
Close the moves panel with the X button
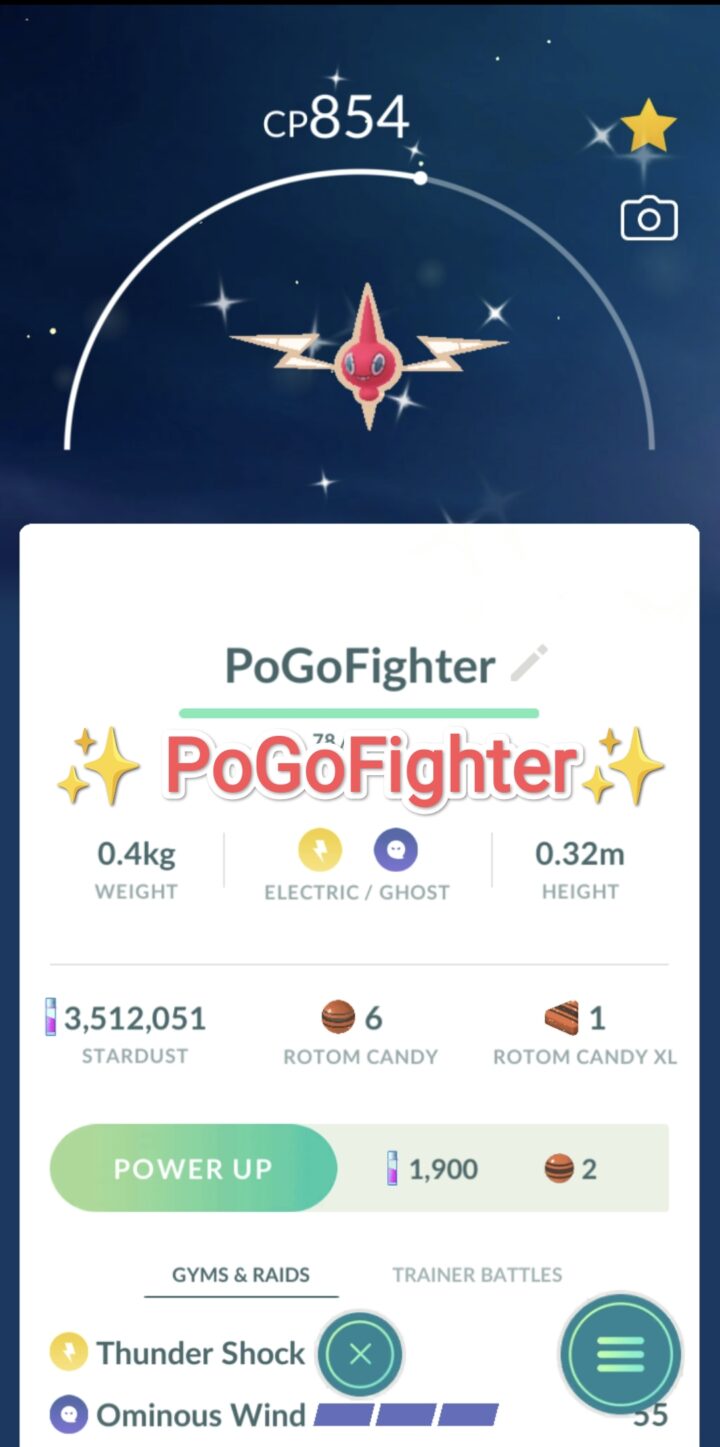360,1353
